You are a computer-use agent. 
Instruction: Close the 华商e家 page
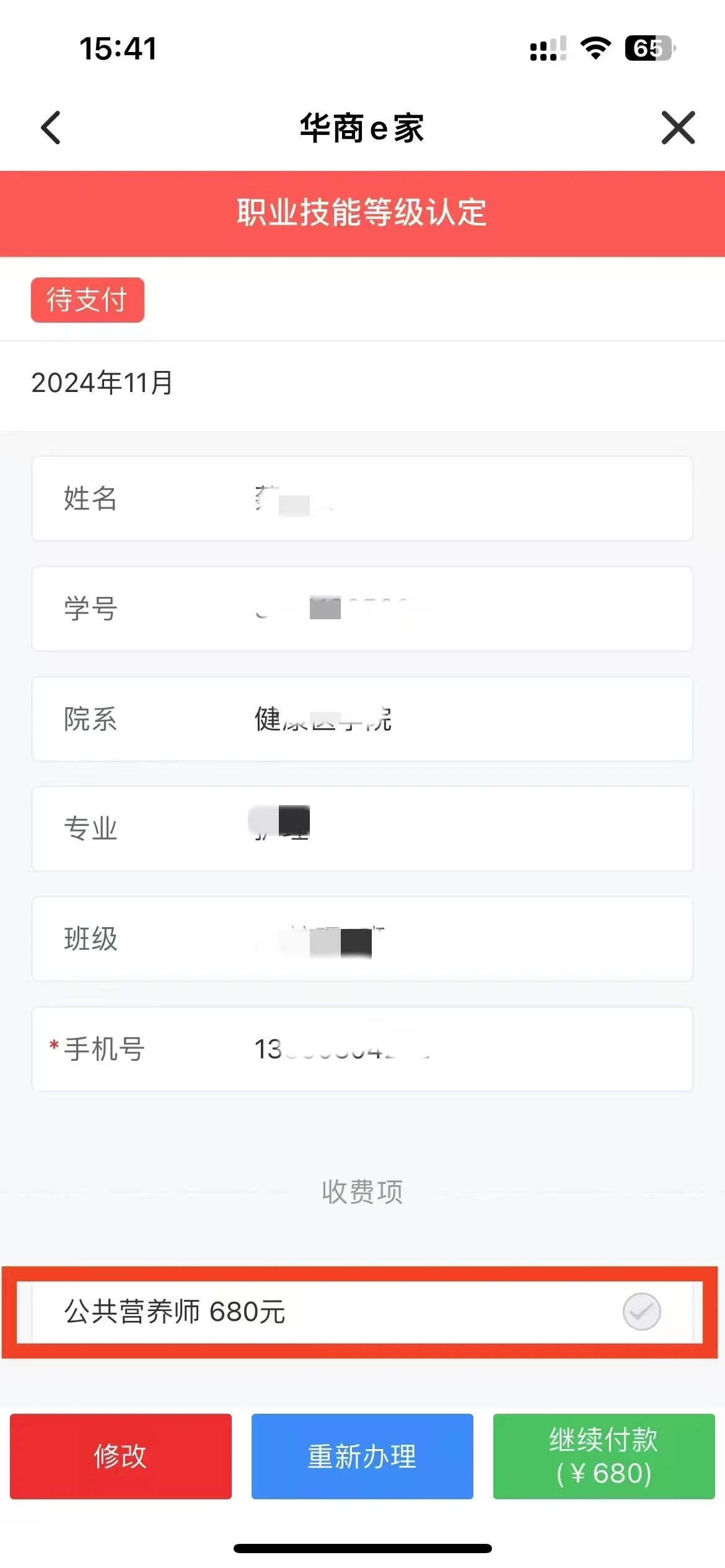coord(678,128)
